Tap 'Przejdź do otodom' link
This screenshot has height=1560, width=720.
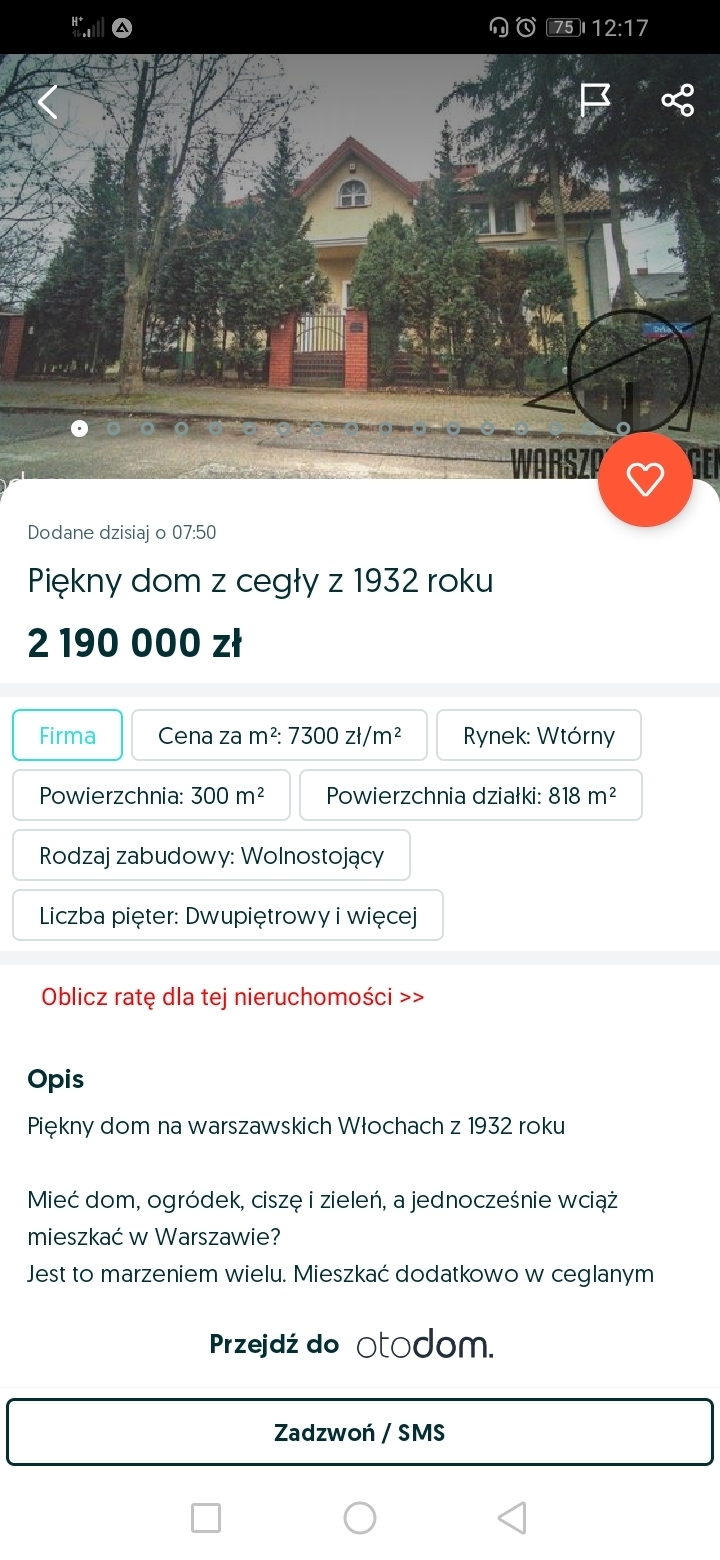[x=352, y=1345]
